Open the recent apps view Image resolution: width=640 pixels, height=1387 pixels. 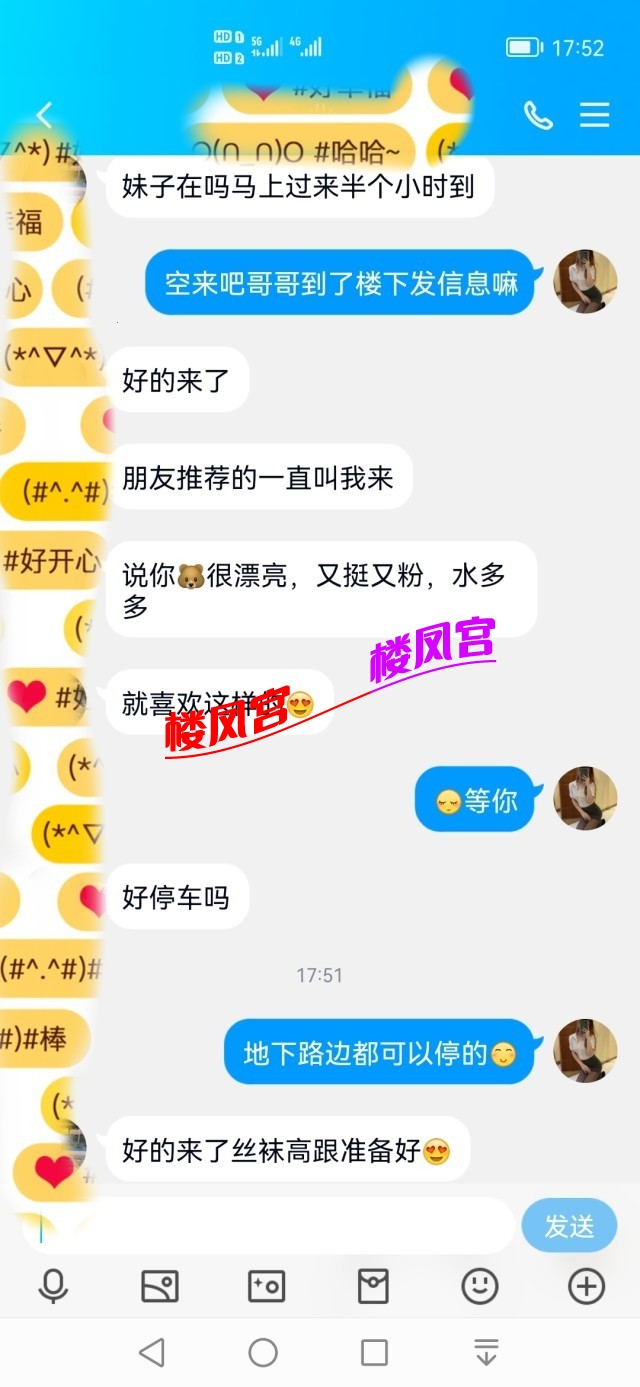coord(374,1353)
